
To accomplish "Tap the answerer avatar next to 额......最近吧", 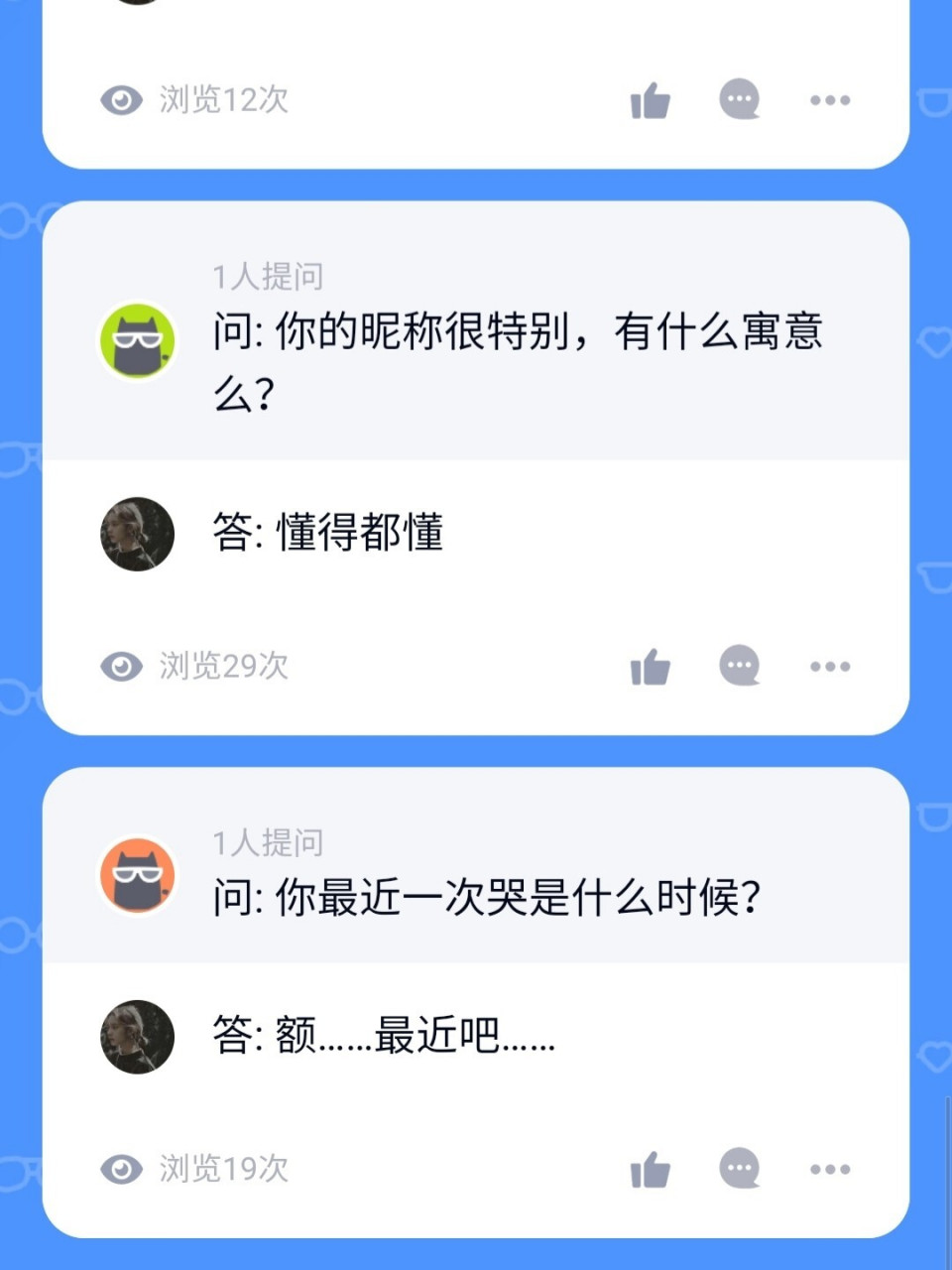I will coord(137,1036).
